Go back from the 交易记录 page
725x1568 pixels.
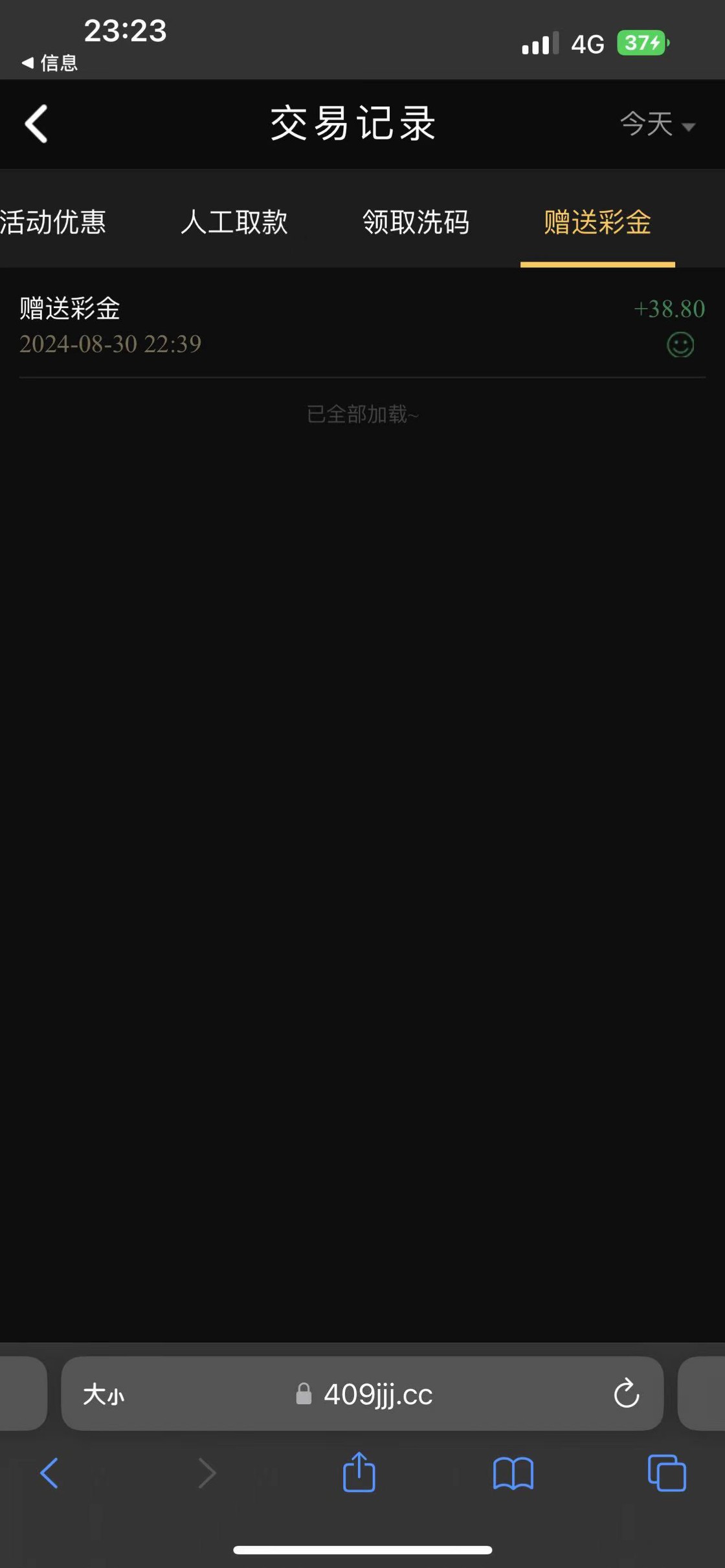(x=36, y=124)
